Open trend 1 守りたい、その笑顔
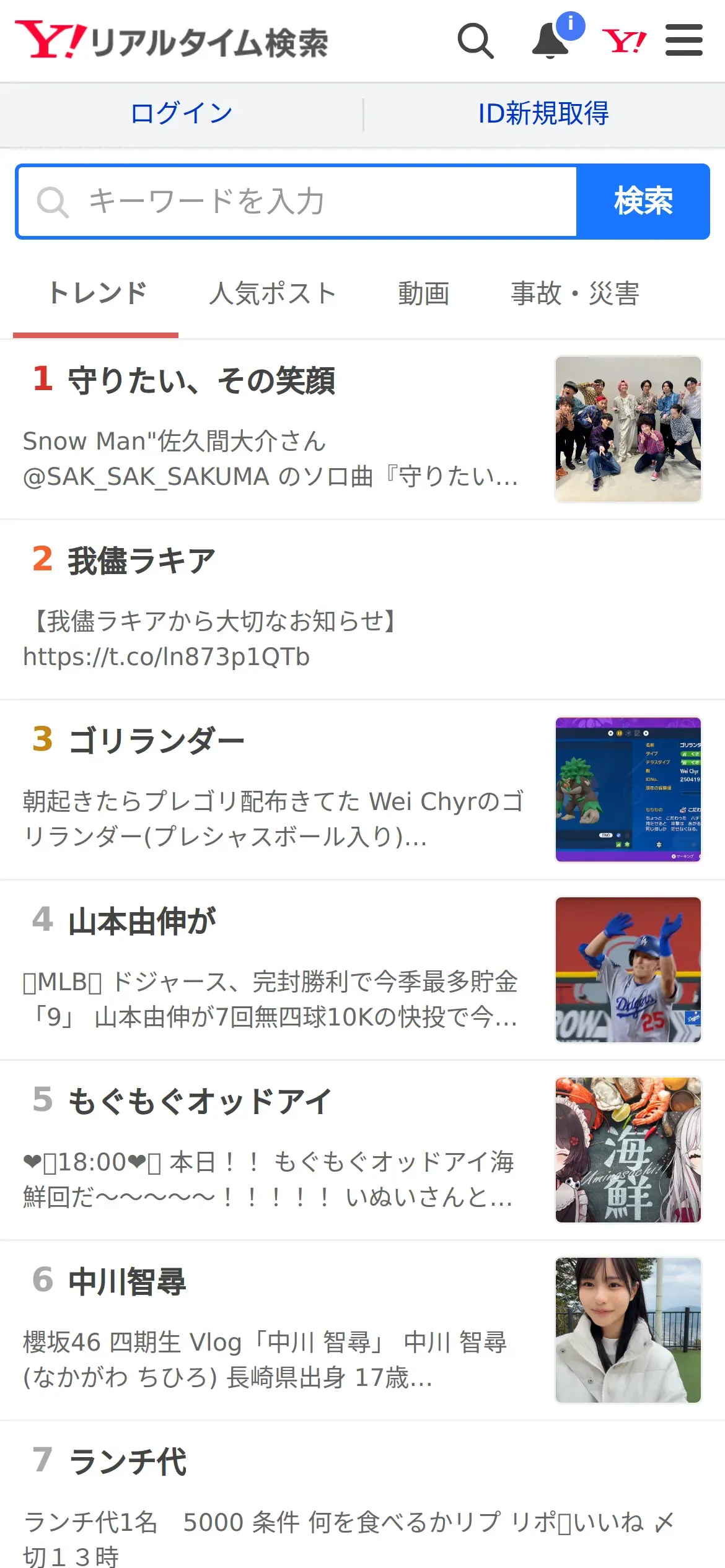The width and height of the screenshot is (725, 1568). pyautogui.click(x=362, y=429)
